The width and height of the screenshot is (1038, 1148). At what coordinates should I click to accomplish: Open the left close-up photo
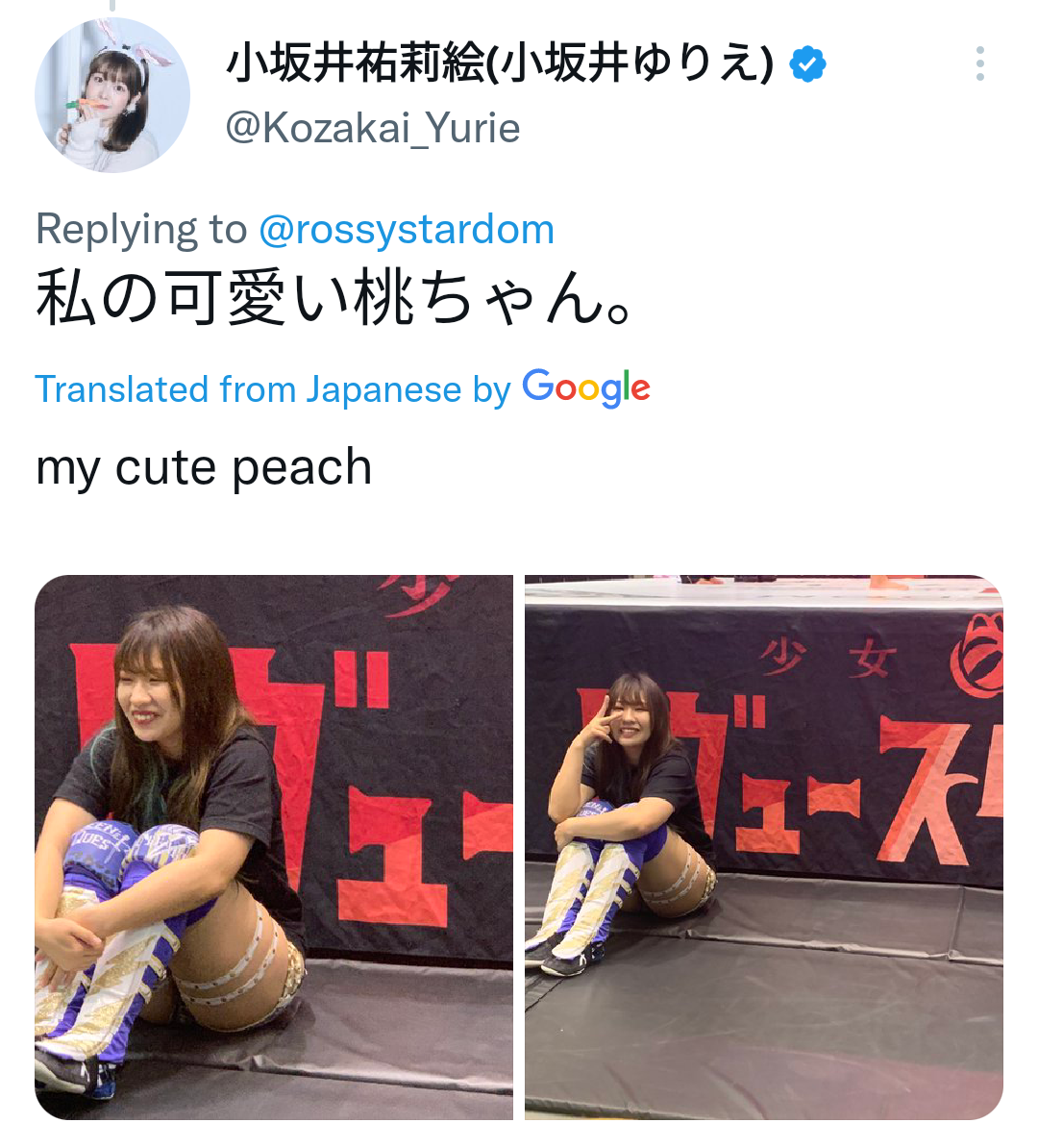click(x=274, y=846)
